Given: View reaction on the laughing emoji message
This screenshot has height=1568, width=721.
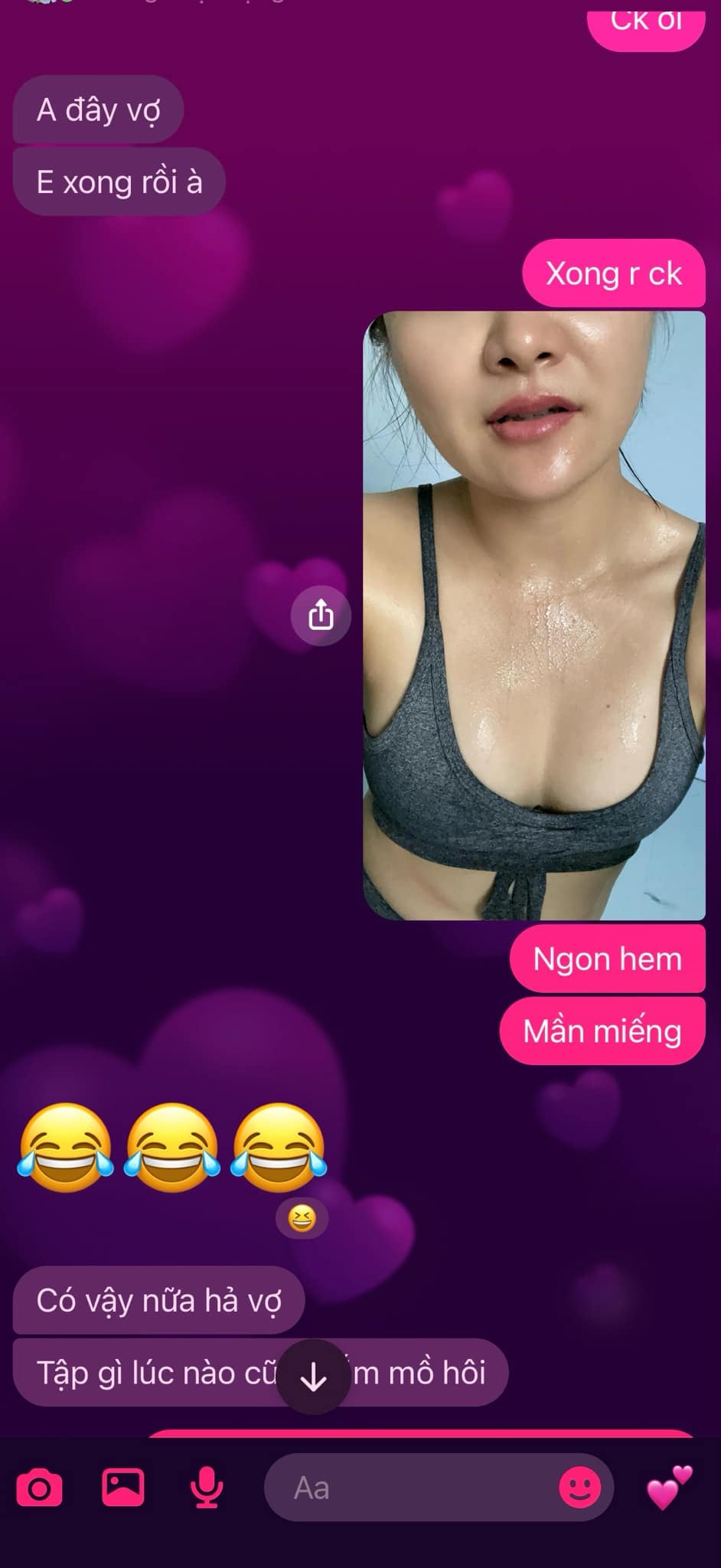Looking at the screenshot, I should [302, 1218].
